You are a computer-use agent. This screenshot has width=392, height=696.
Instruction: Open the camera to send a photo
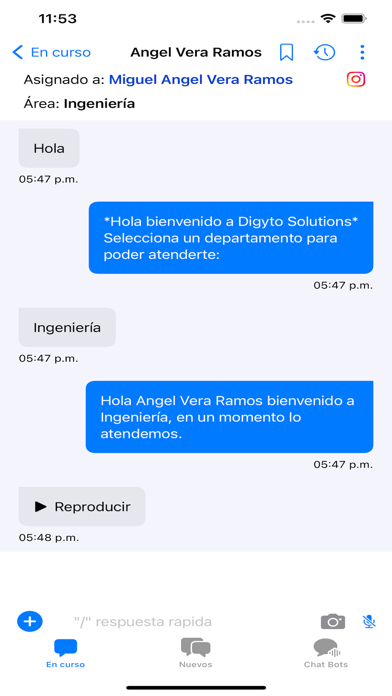[x=333, y=621]
